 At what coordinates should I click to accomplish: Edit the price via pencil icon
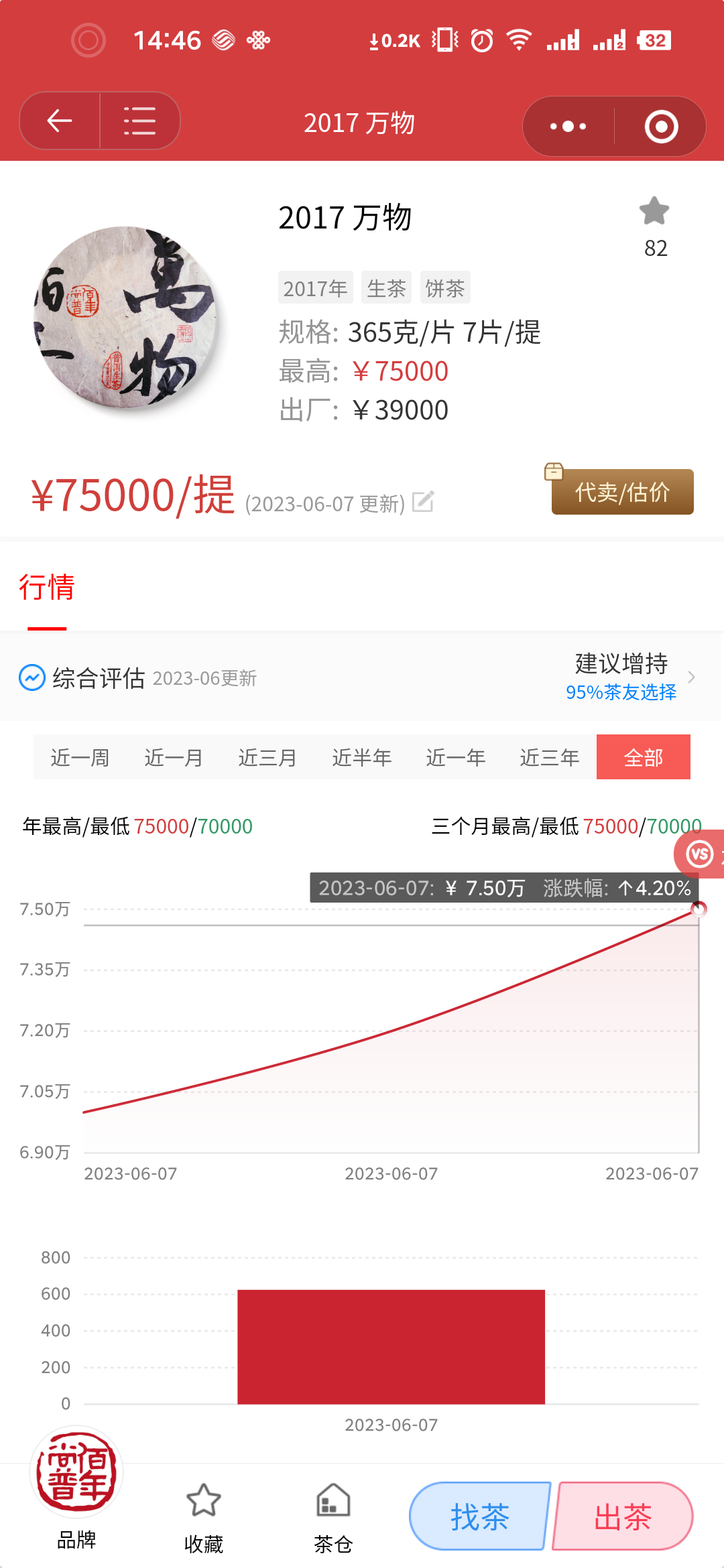coord(423,501)
